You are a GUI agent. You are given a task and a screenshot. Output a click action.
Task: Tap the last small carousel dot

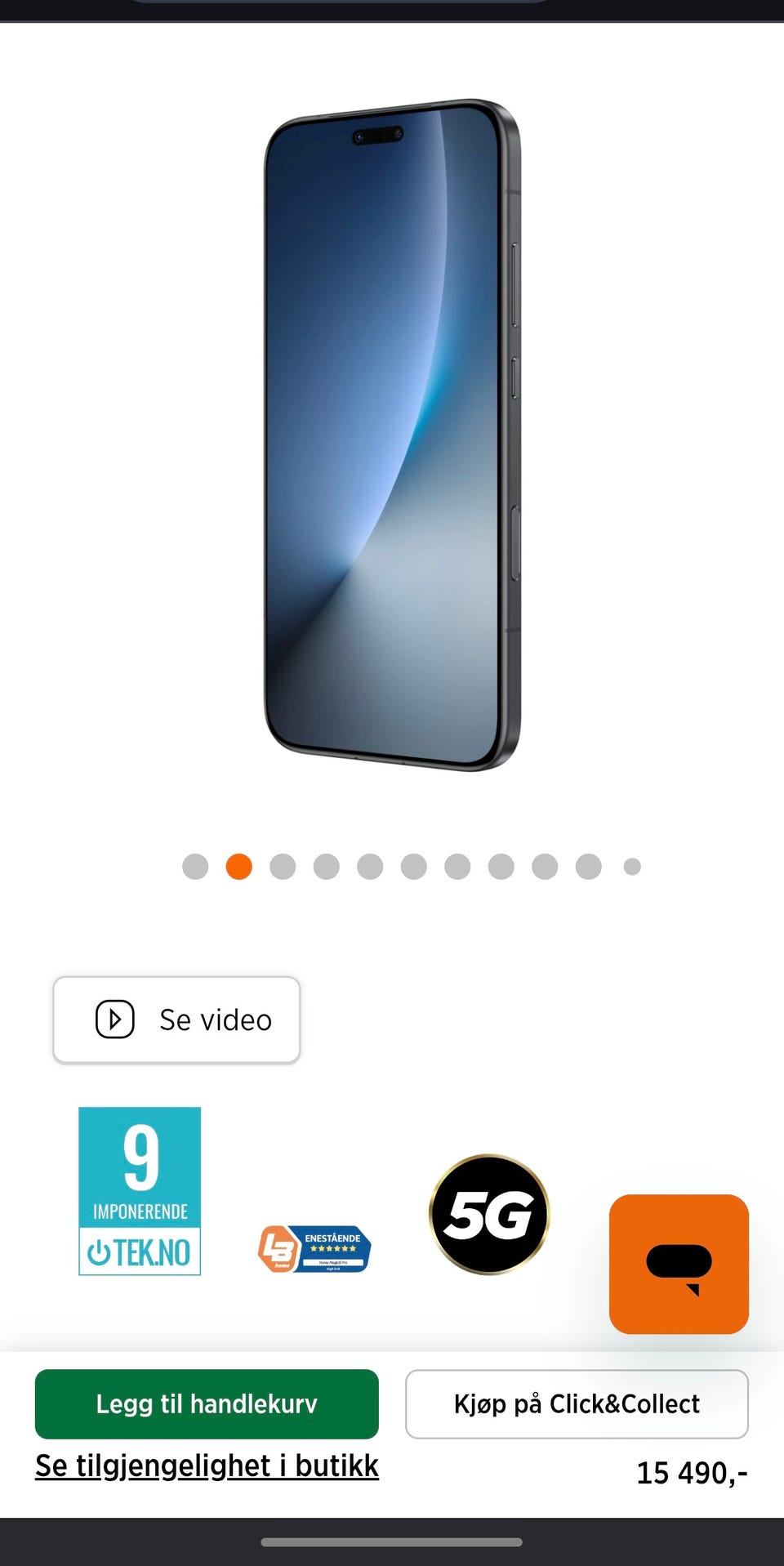[632, 867]
